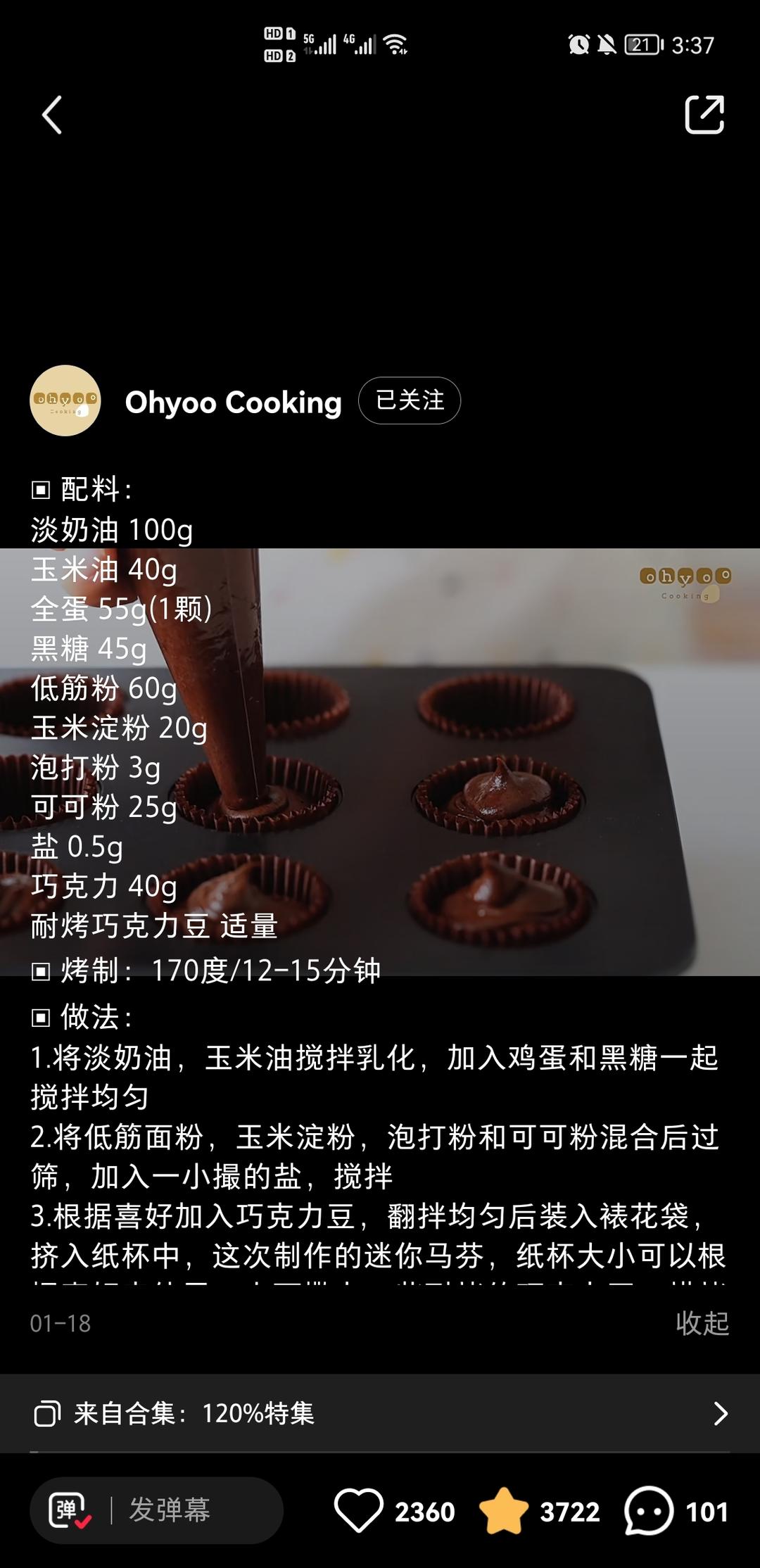The image size is (760, 1568).
Task: Like this video with the heart icon
Action: point(359,1510)
